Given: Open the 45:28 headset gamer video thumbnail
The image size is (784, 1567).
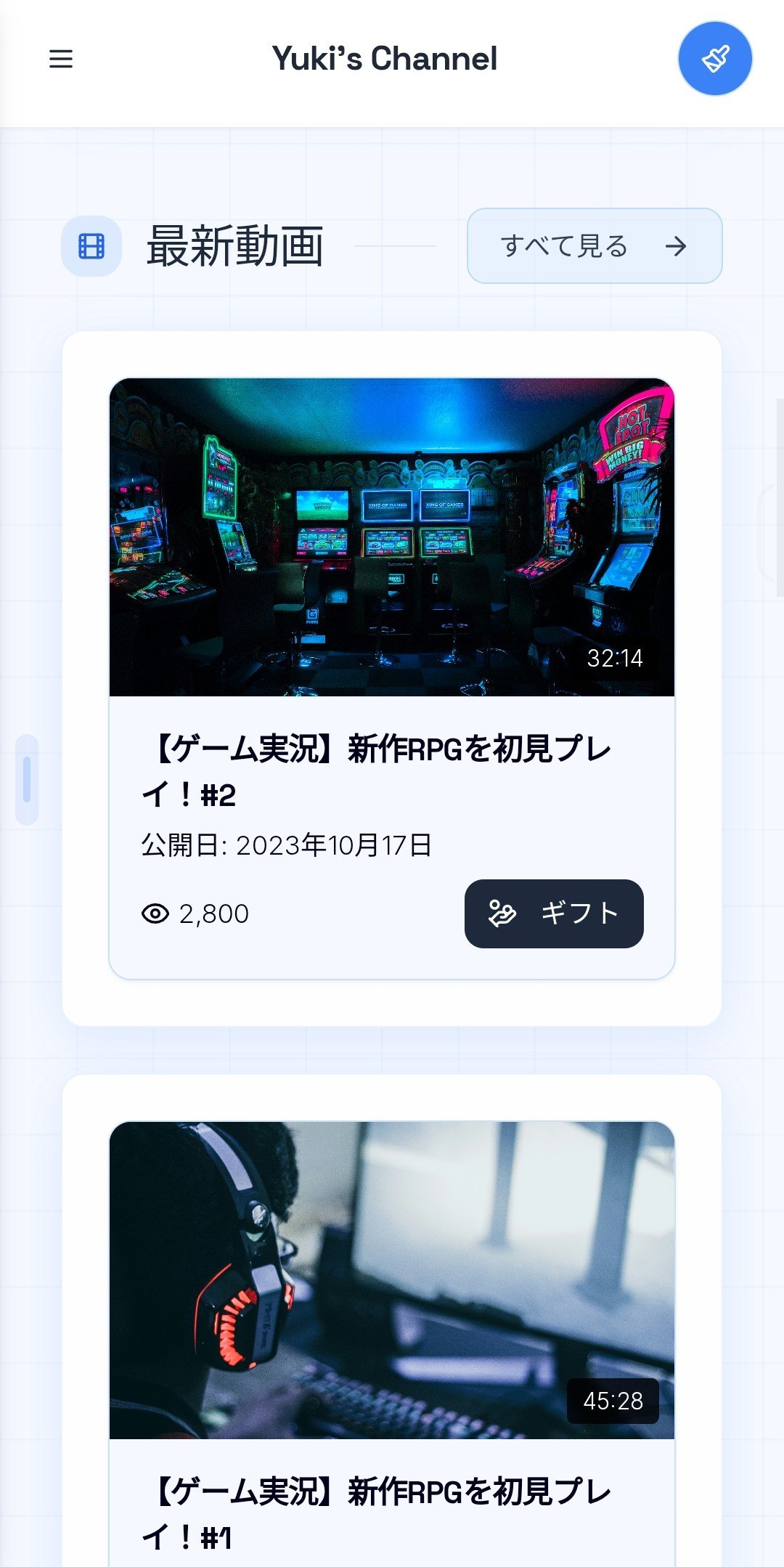Looking at the screenshot, I should point(392,1280).
